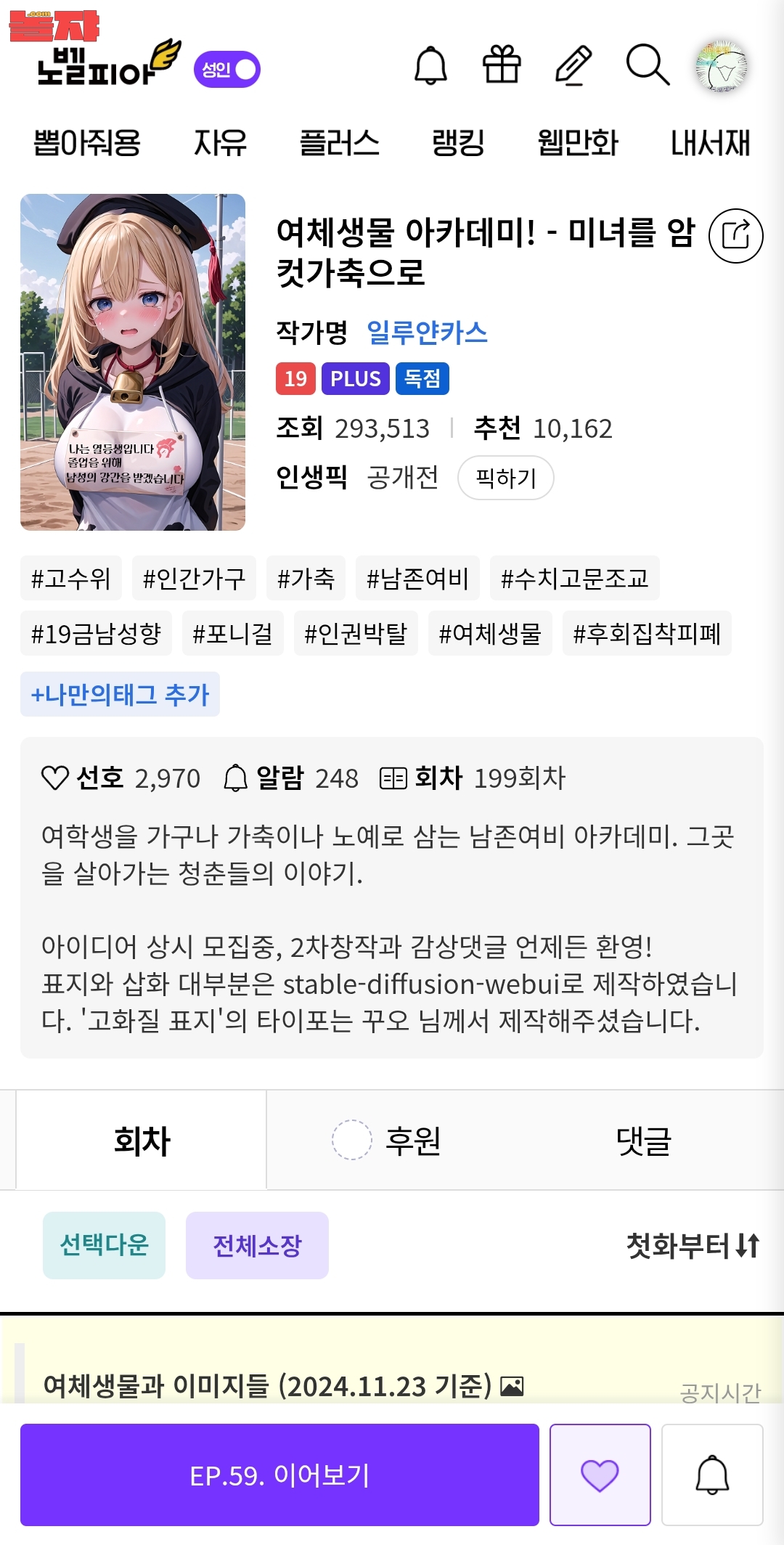Open the profile avatar
Viewport: 784px width, 1545px height.
pyautogui.click(x=721, y=67)
